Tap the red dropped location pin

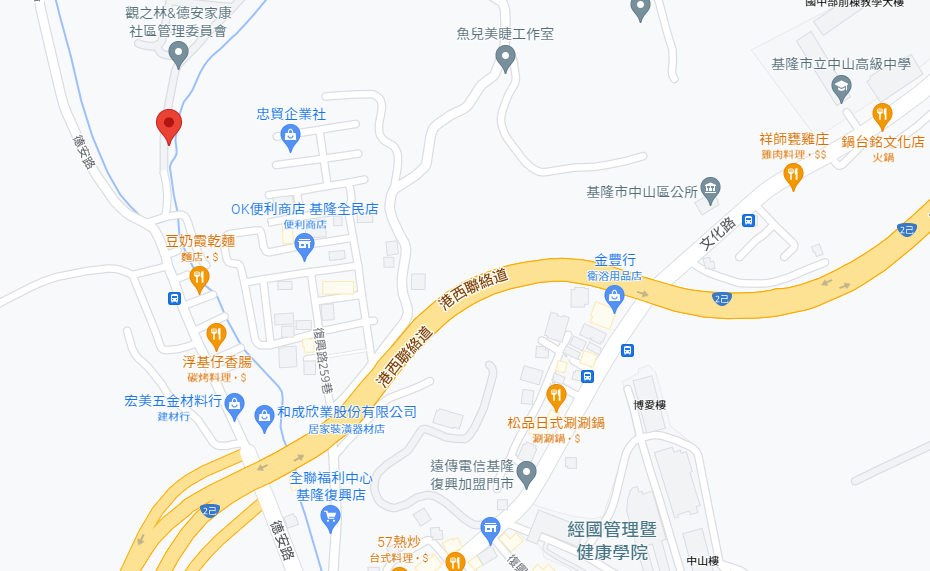tap(168, 125)
